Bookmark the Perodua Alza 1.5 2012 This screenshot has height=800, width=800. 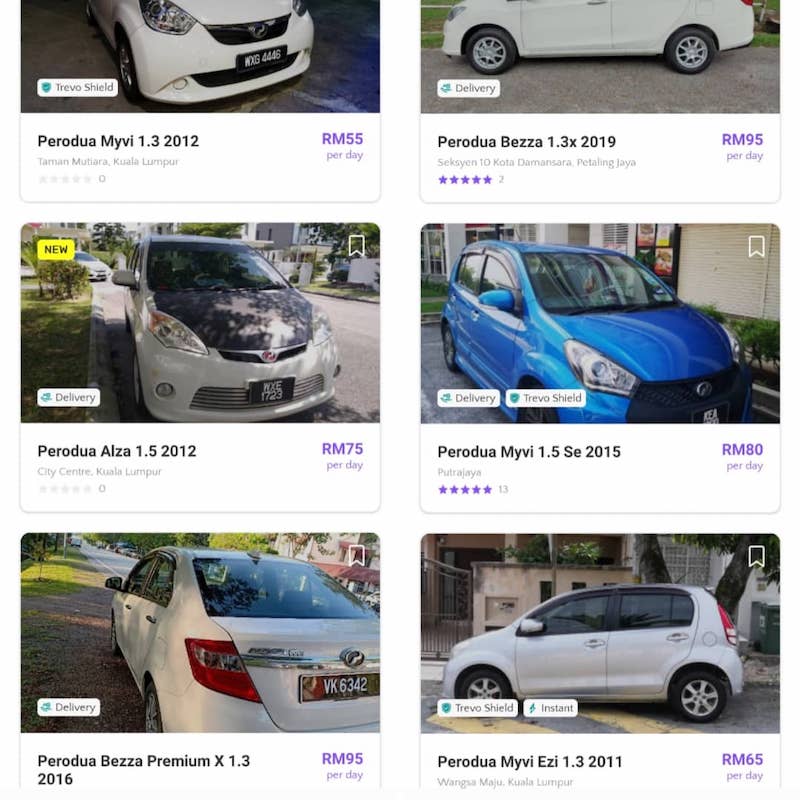(x=357, y=245)
